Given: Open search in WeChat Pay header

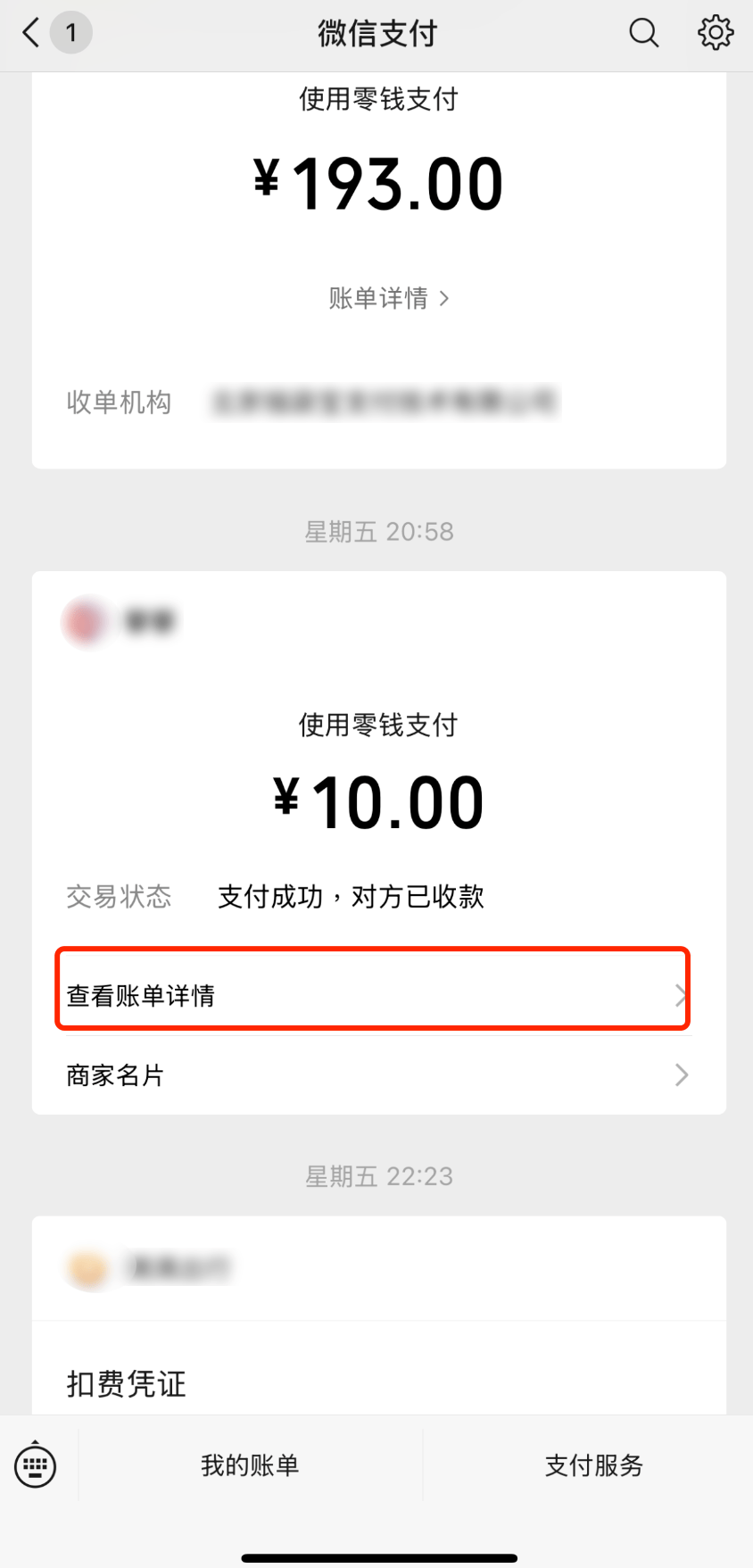Looking at the screenshot, I should click(x=643, y=33).
